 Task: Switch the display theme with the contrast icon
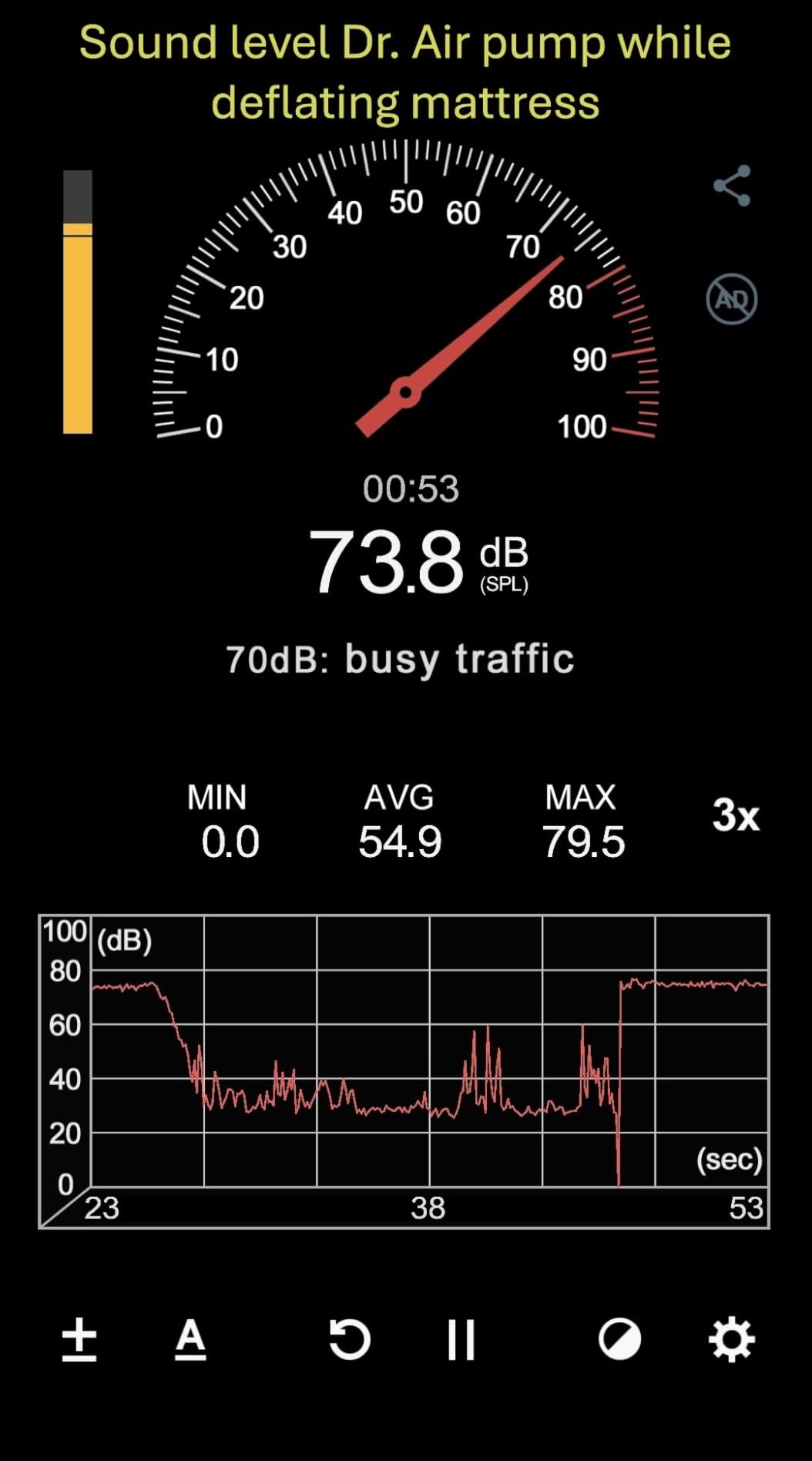(x=619, y=1339)
